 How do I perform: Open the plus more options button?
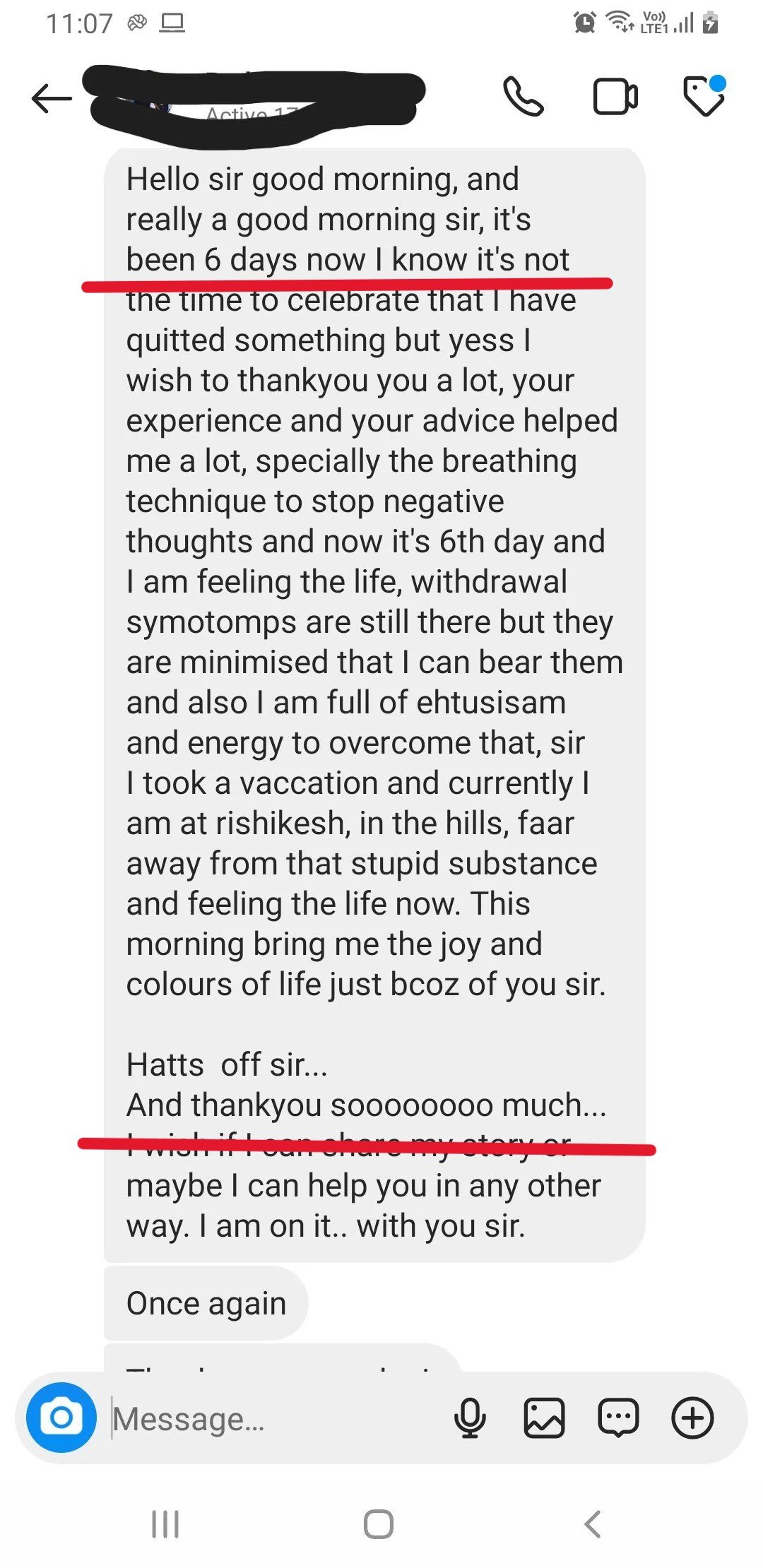[x=692, y=1418]
